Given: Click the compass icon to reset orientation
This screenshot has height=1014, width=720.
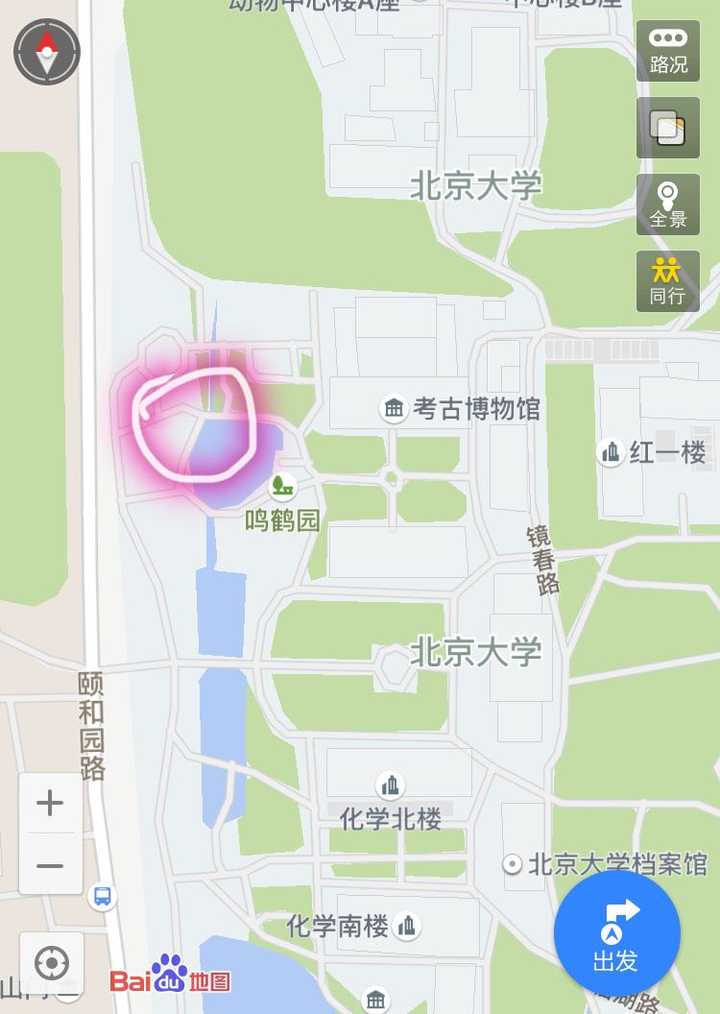Looking at the screenshot, I should 46,52.
